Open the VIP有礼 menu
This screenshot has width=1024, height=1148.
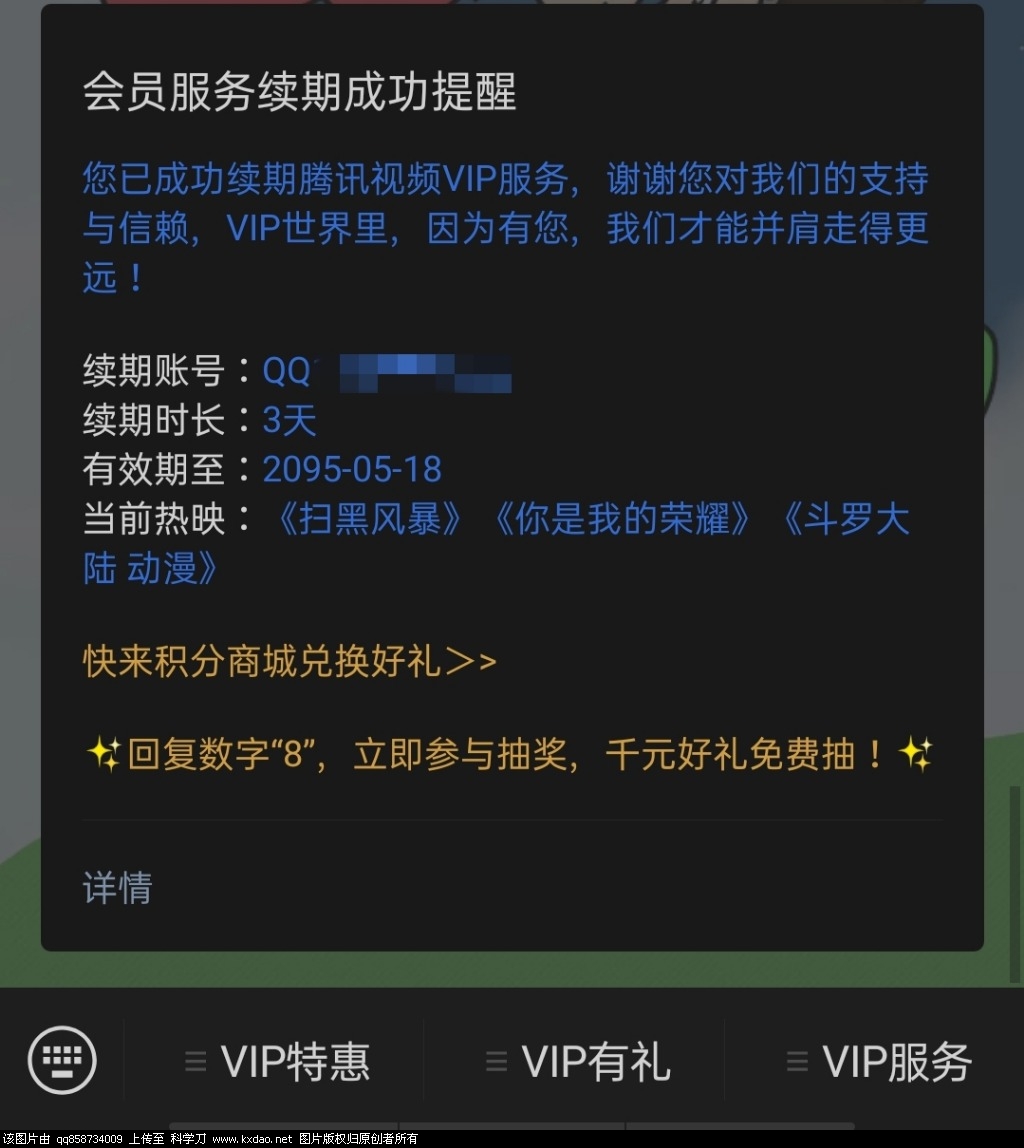[577, 1061]
